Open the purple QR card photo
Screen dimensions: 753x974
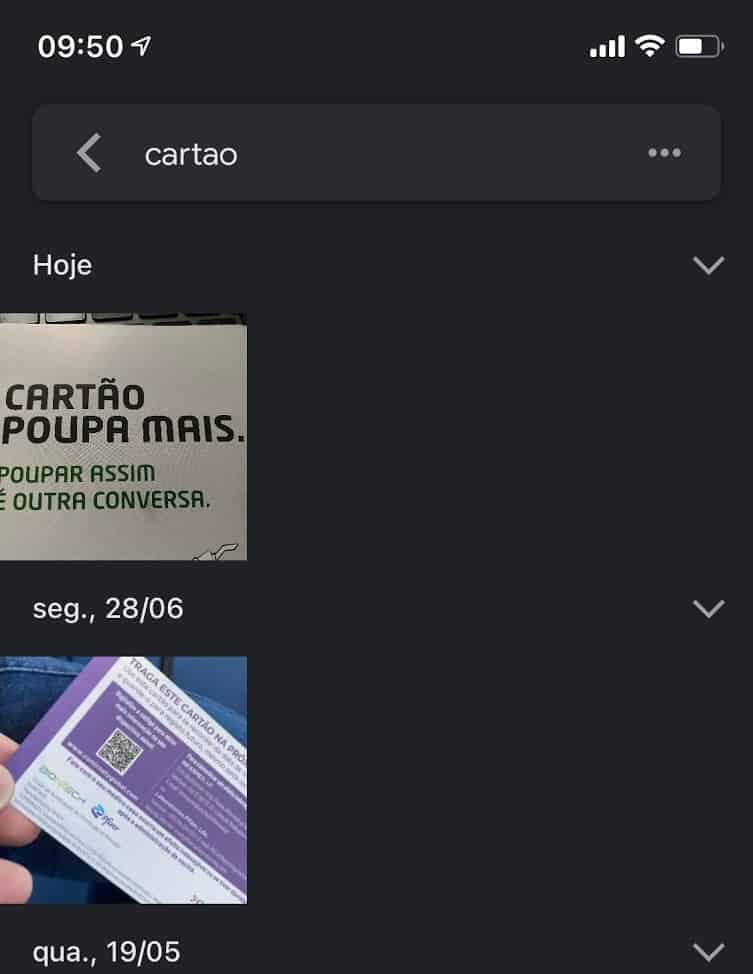[123, 780]
